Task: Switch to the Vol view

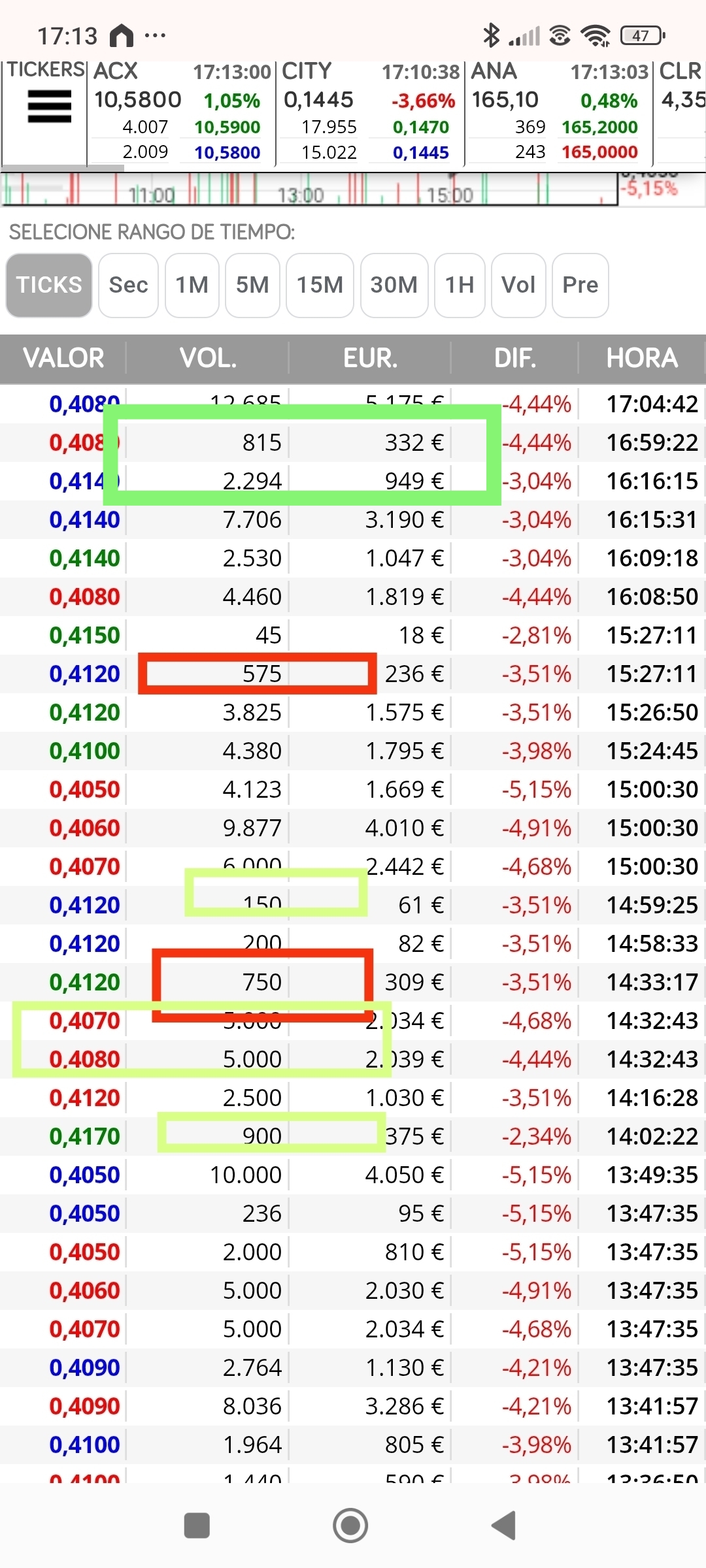Action: (518, 285)
